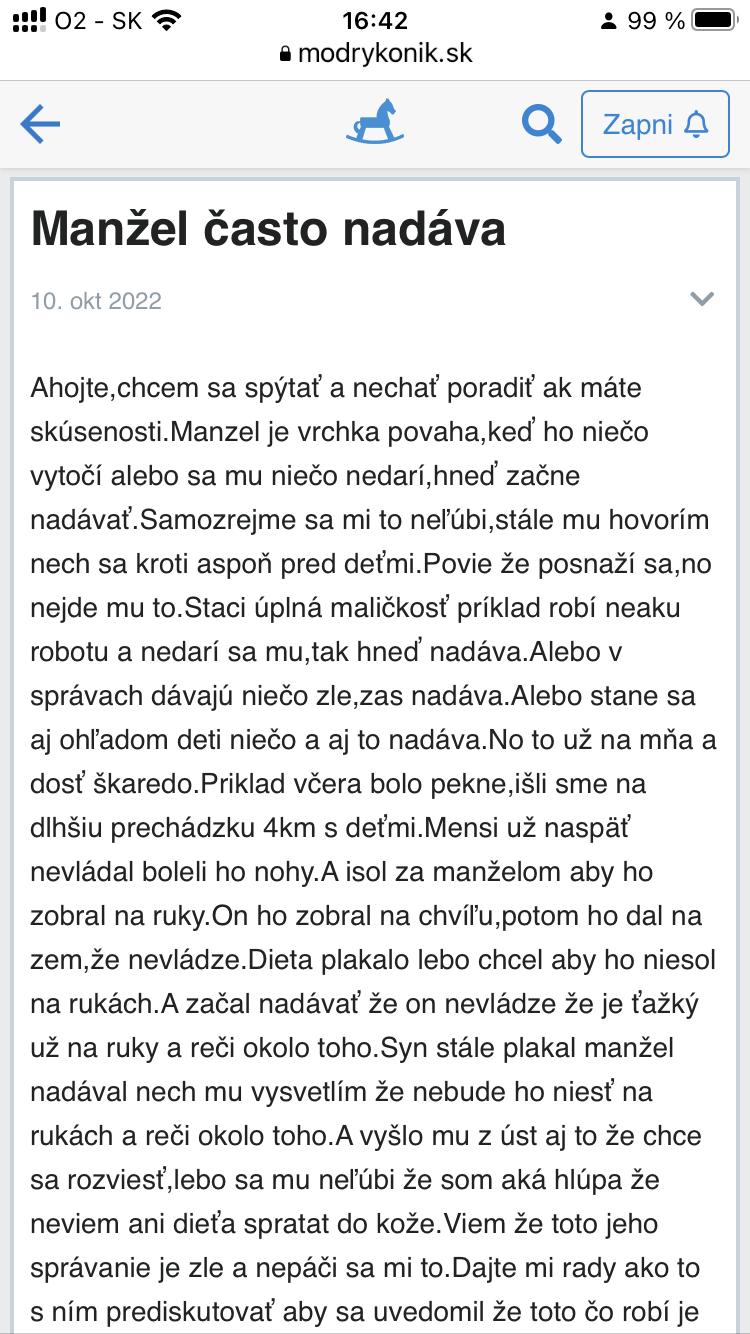Viewport: 750px width, 1334px height.
Task: Go back with the blue arrow
Action: (x=40, y=124)
